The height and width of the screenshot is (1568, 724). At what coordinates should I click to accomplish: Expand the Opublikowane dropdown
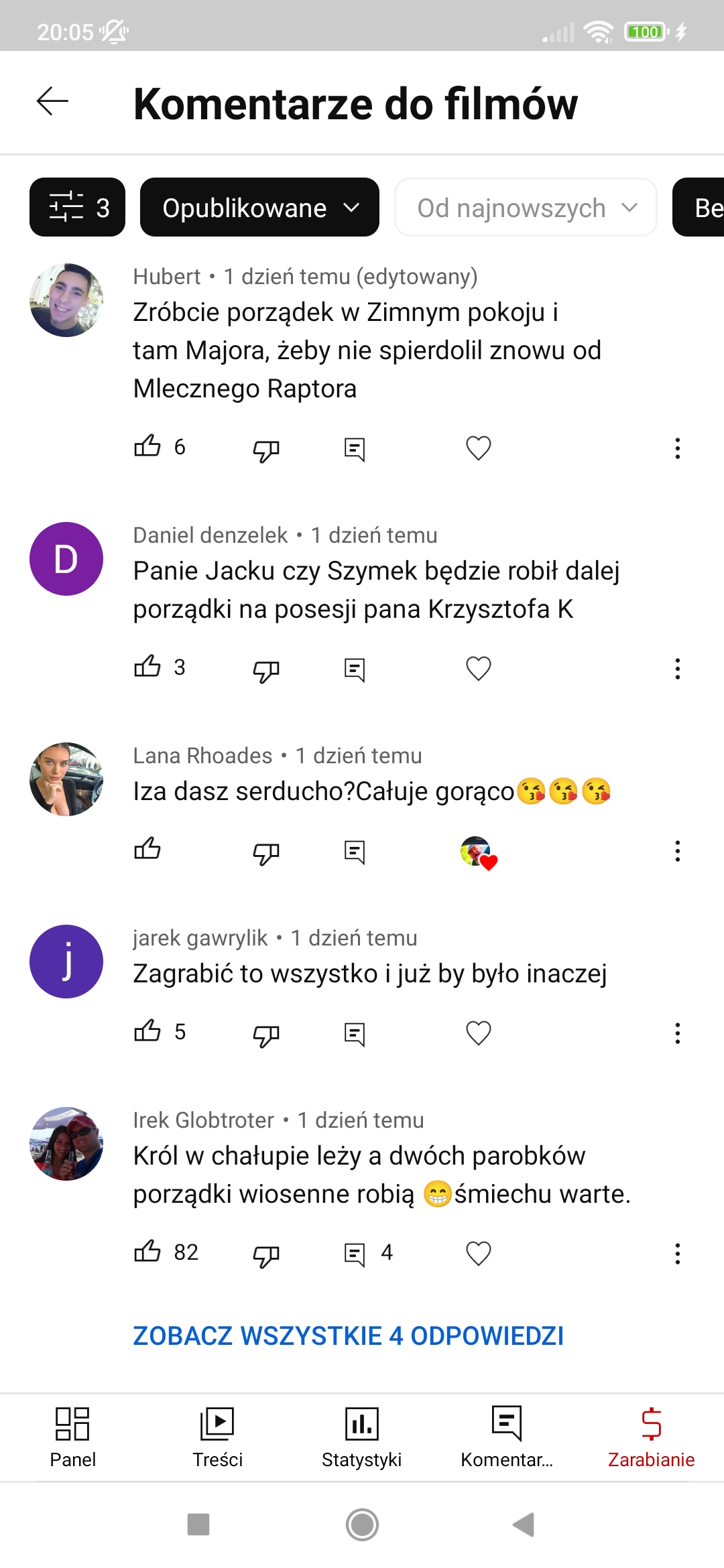tap(259, 208)
